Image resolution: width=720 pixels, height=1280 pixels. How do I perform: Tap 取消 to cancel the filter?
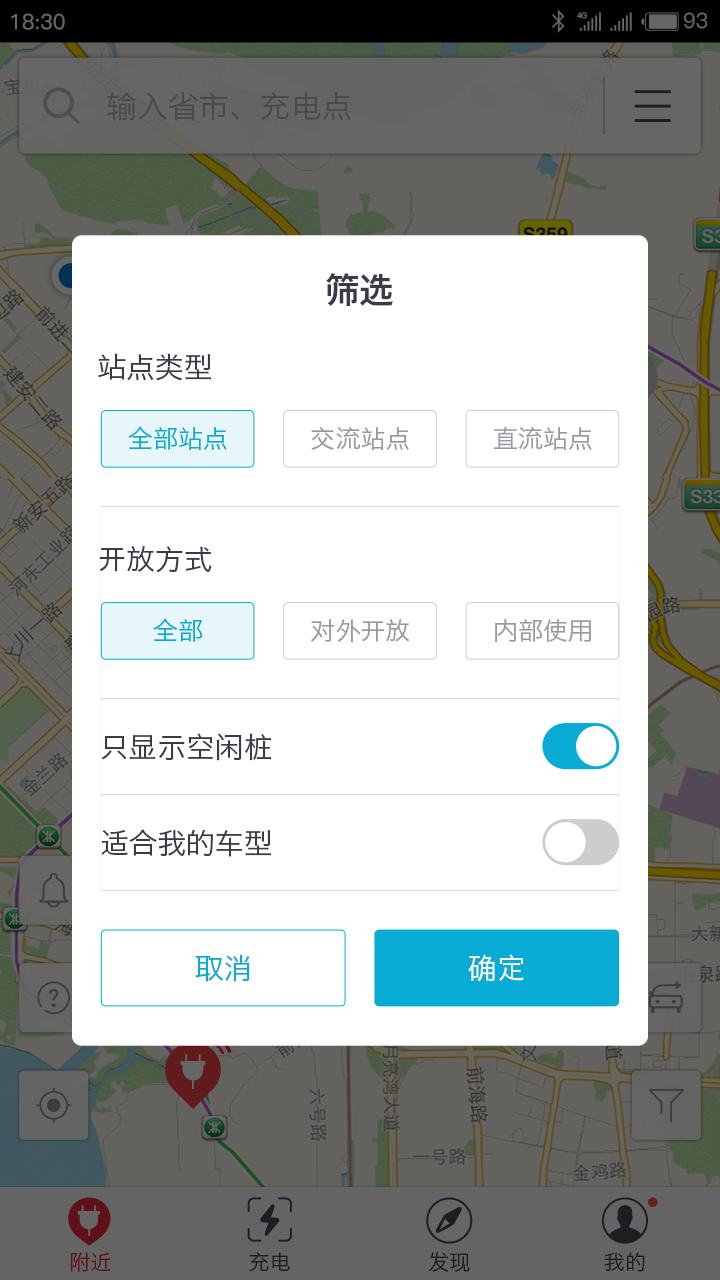(x=223, y=968)
